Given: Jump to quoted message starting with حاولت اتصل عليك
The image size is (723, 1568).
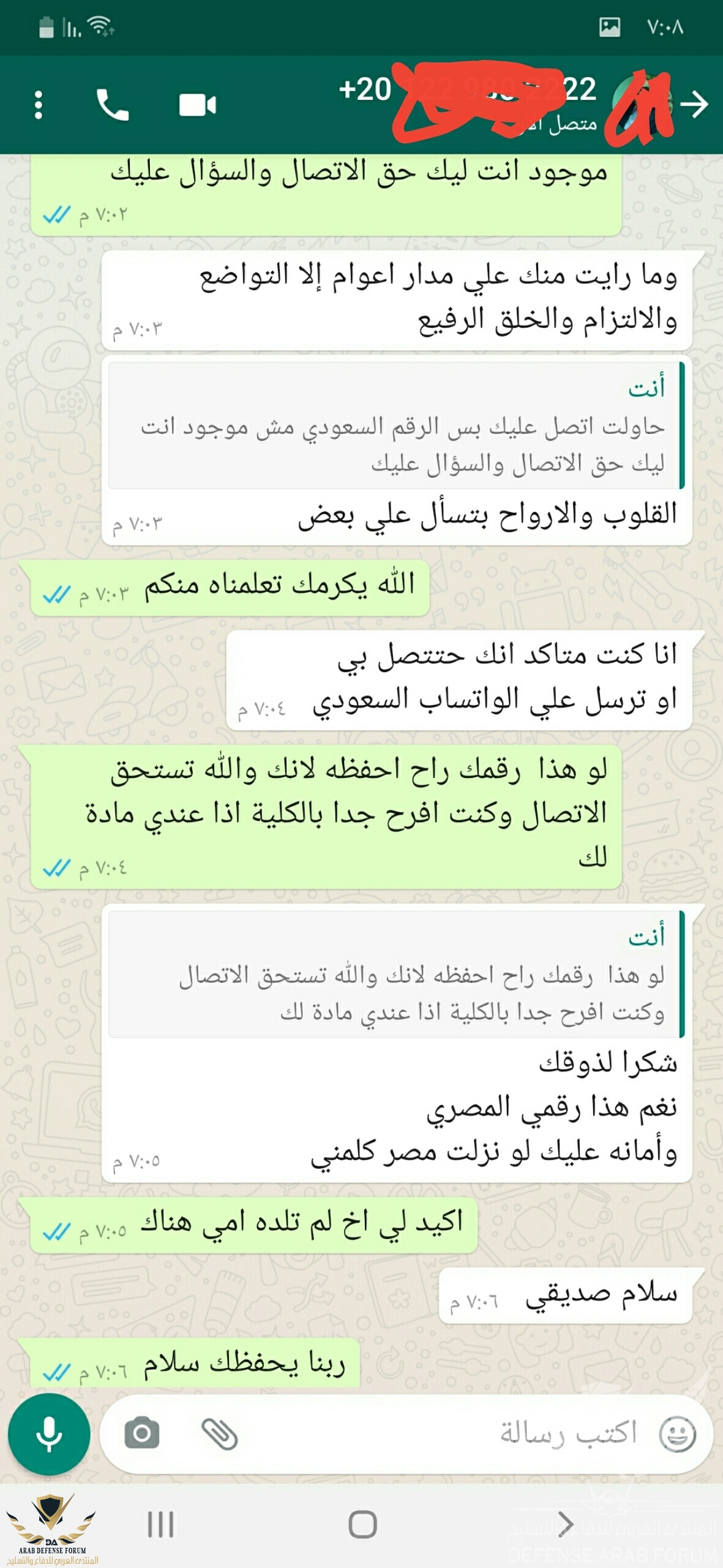Looking at the screenshot, I should coord(396,426).
